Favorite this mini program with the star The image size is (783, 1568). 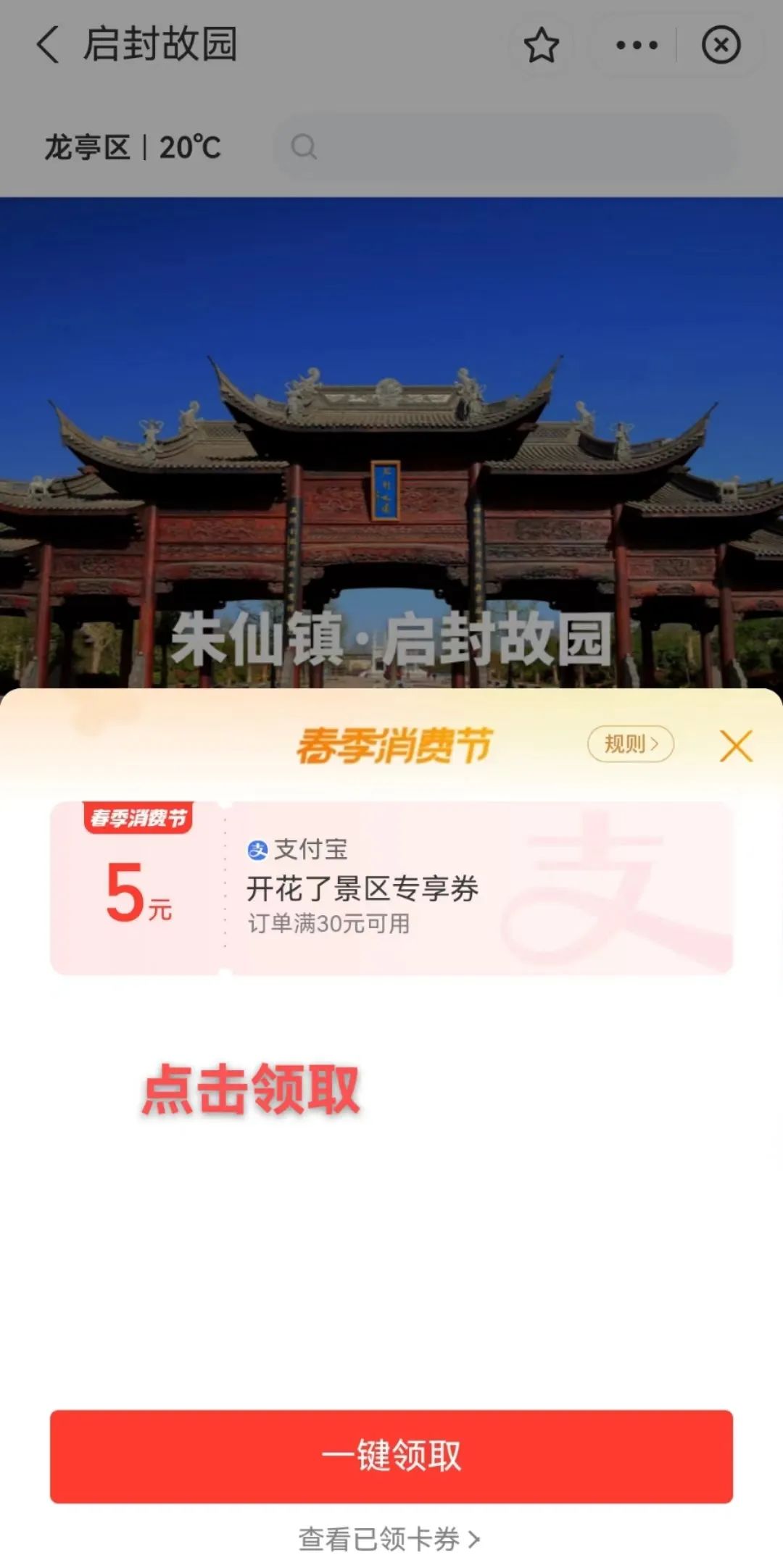click(541, 46)
